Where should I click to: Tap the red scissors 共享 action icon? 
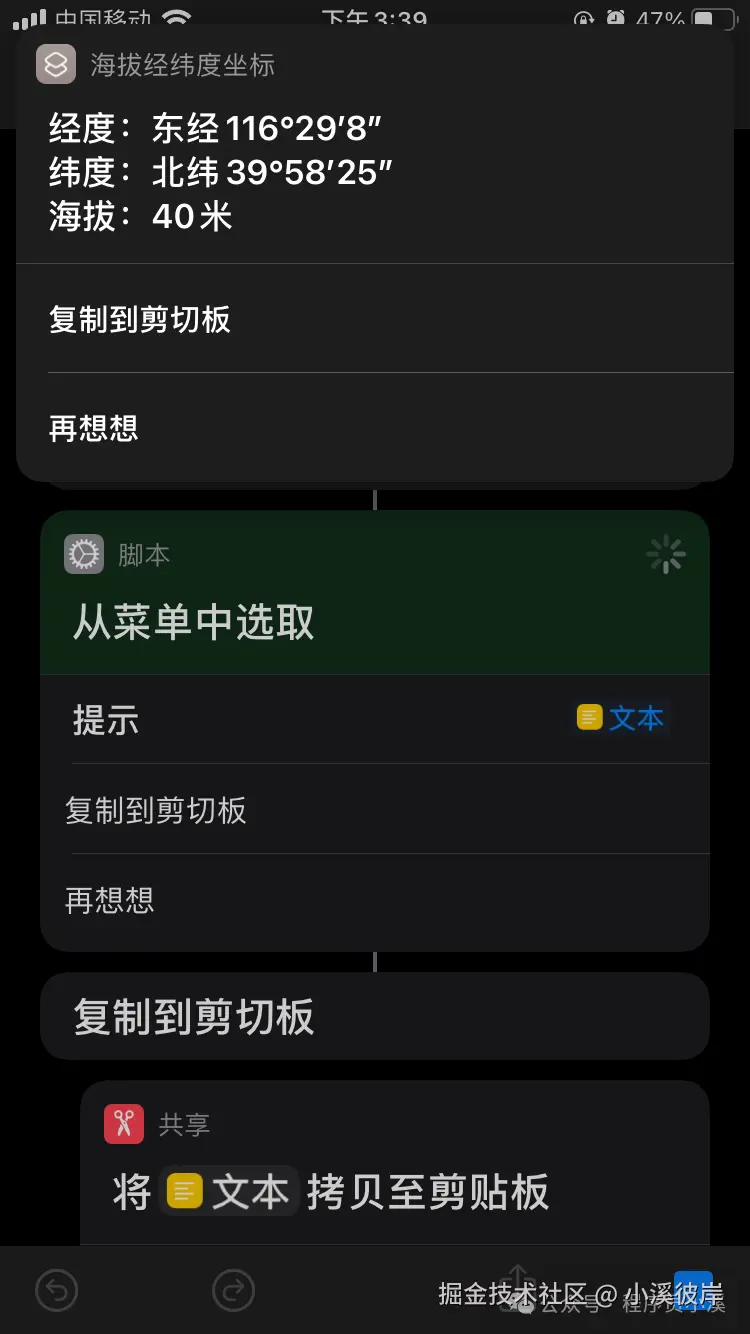pyautogui.click(x=124, y=1124)
